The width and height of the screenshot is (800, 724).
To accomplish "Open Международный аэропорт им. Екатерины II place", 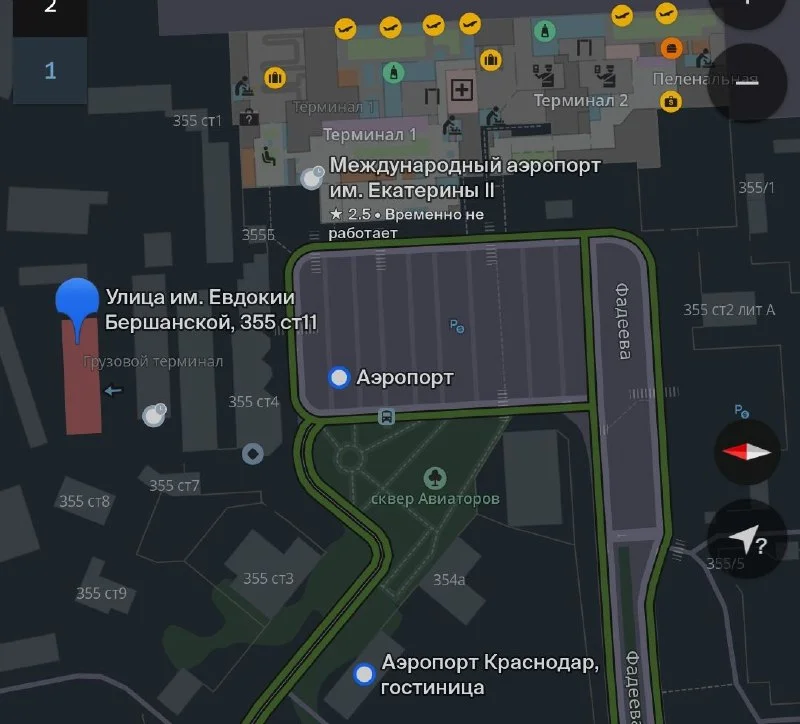I will coord(312,178).
